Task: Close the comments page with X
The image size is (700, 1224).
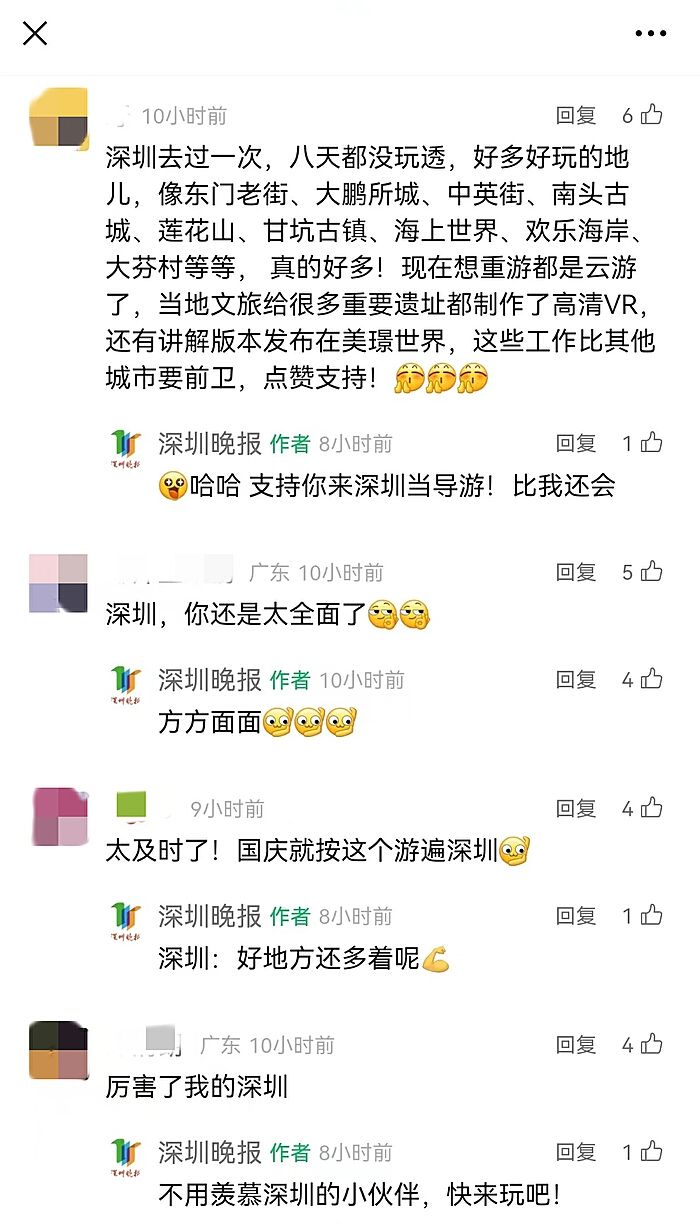Action: point(35,34)
